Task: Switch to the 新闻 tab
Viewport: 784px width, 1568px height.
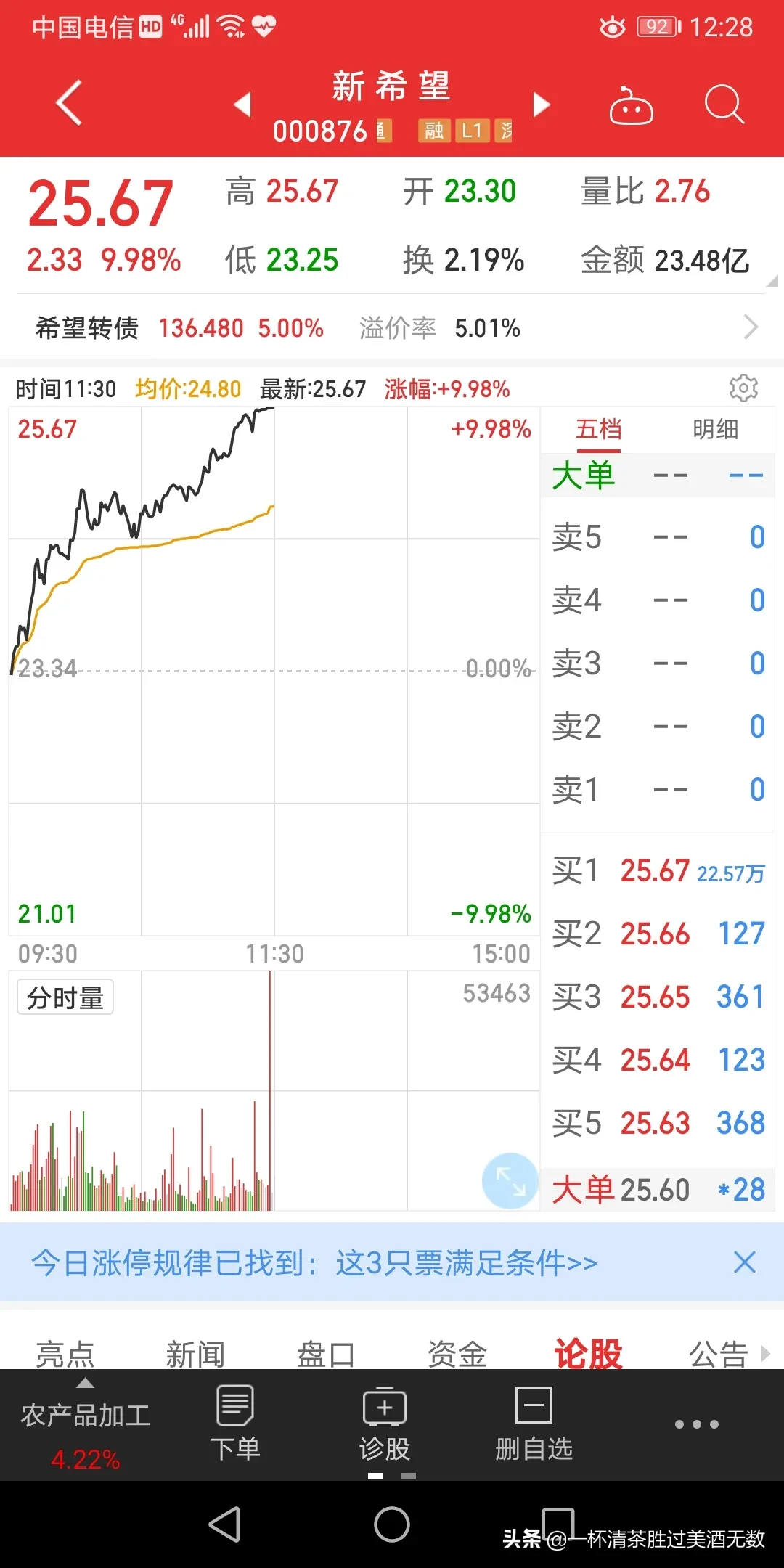Action: 195,1354
